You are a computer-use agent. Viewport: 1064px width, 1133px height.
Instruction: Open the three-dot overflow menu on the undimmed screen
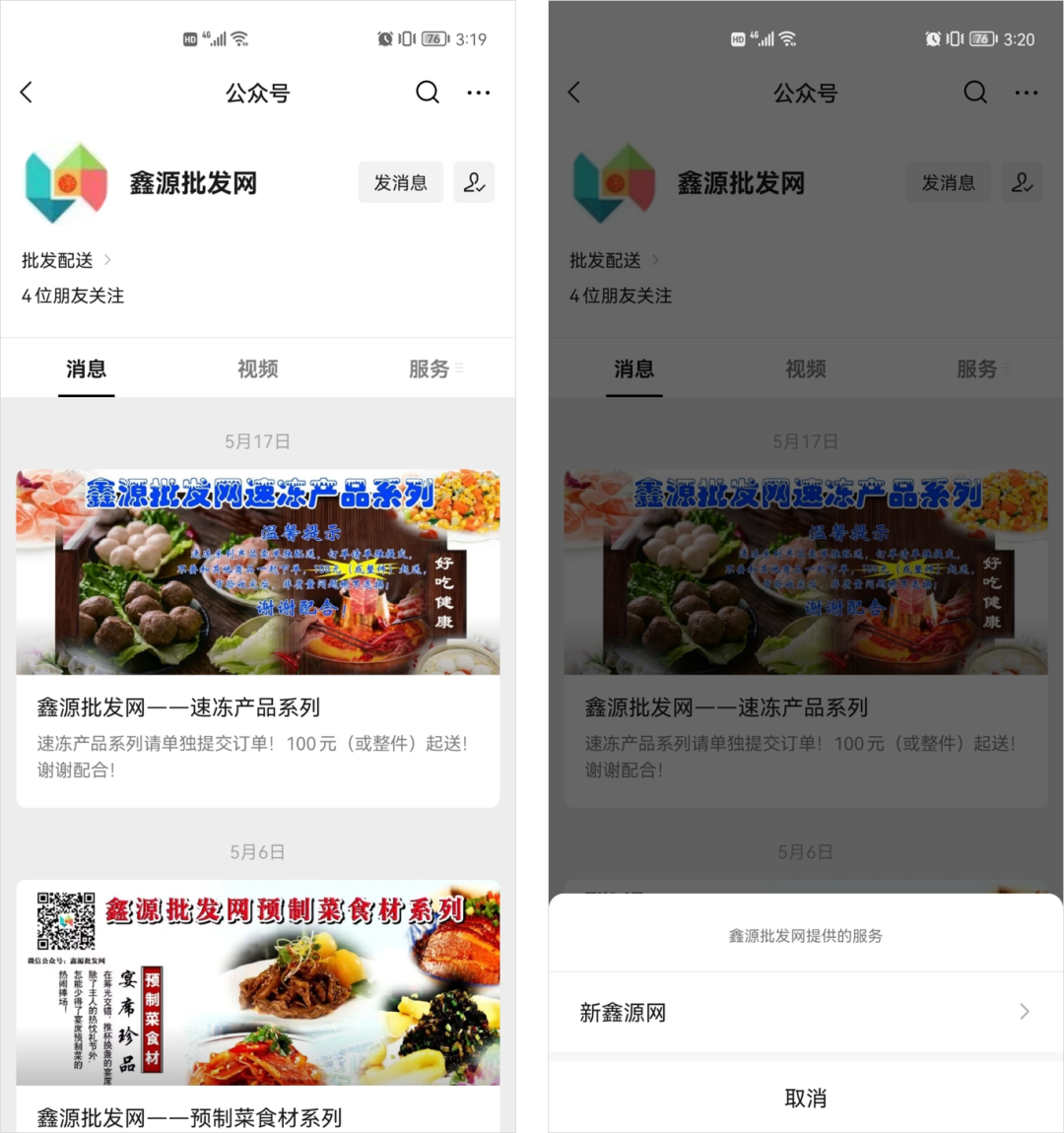[479, 93]
